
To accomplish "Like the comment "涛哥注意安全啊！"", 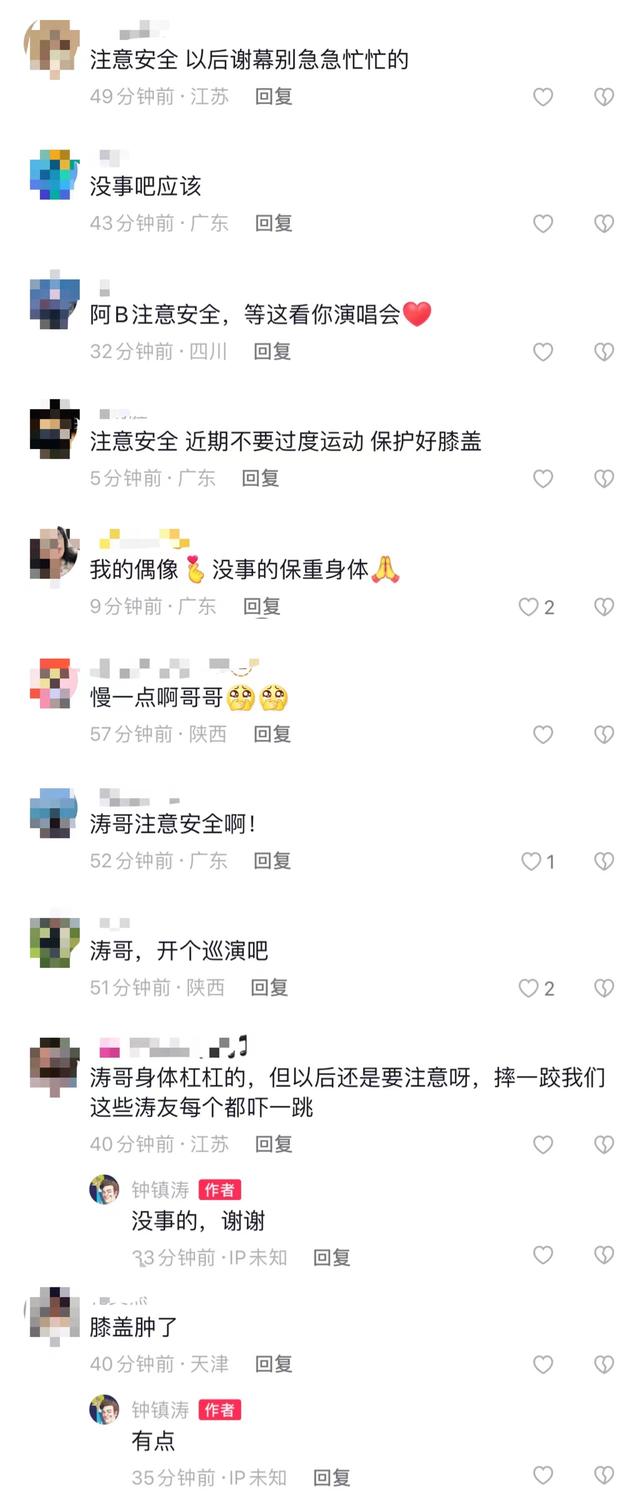I will click(531, 861).
